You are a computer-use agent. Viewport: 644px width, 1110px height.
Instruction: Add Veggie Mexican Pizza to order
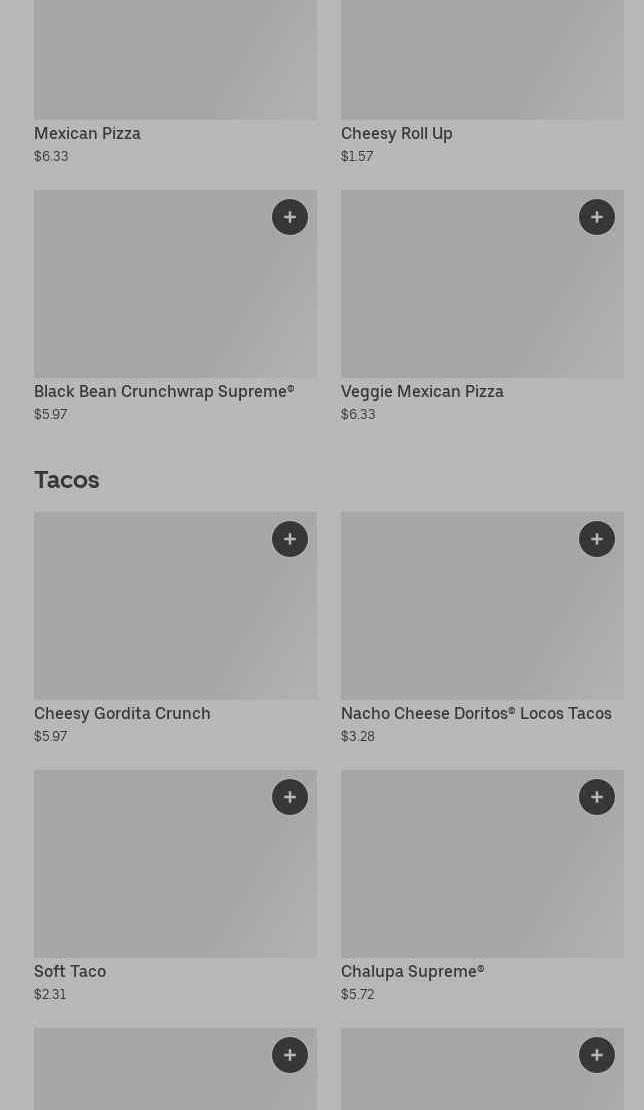pos(597,217)
